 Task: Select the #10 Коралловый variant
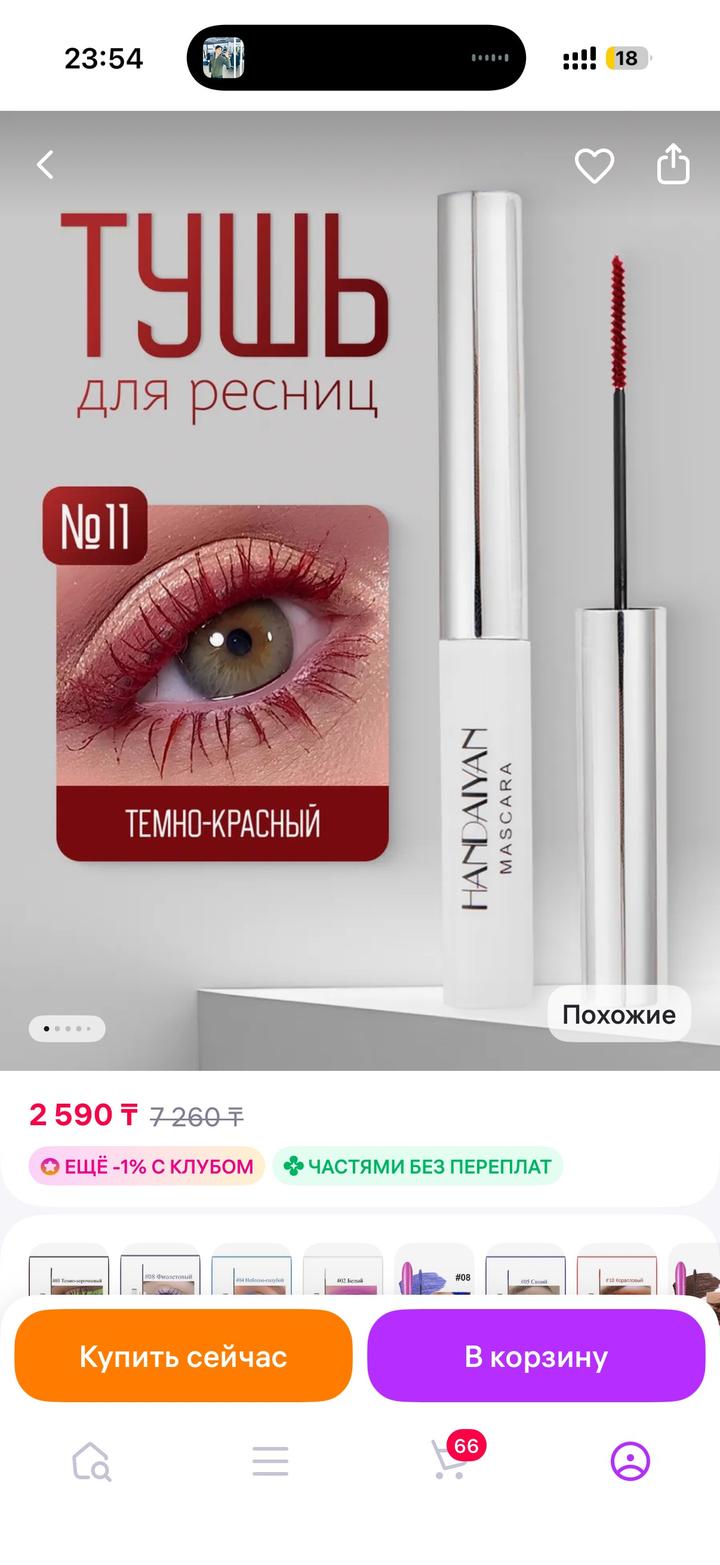point(616,1274)
